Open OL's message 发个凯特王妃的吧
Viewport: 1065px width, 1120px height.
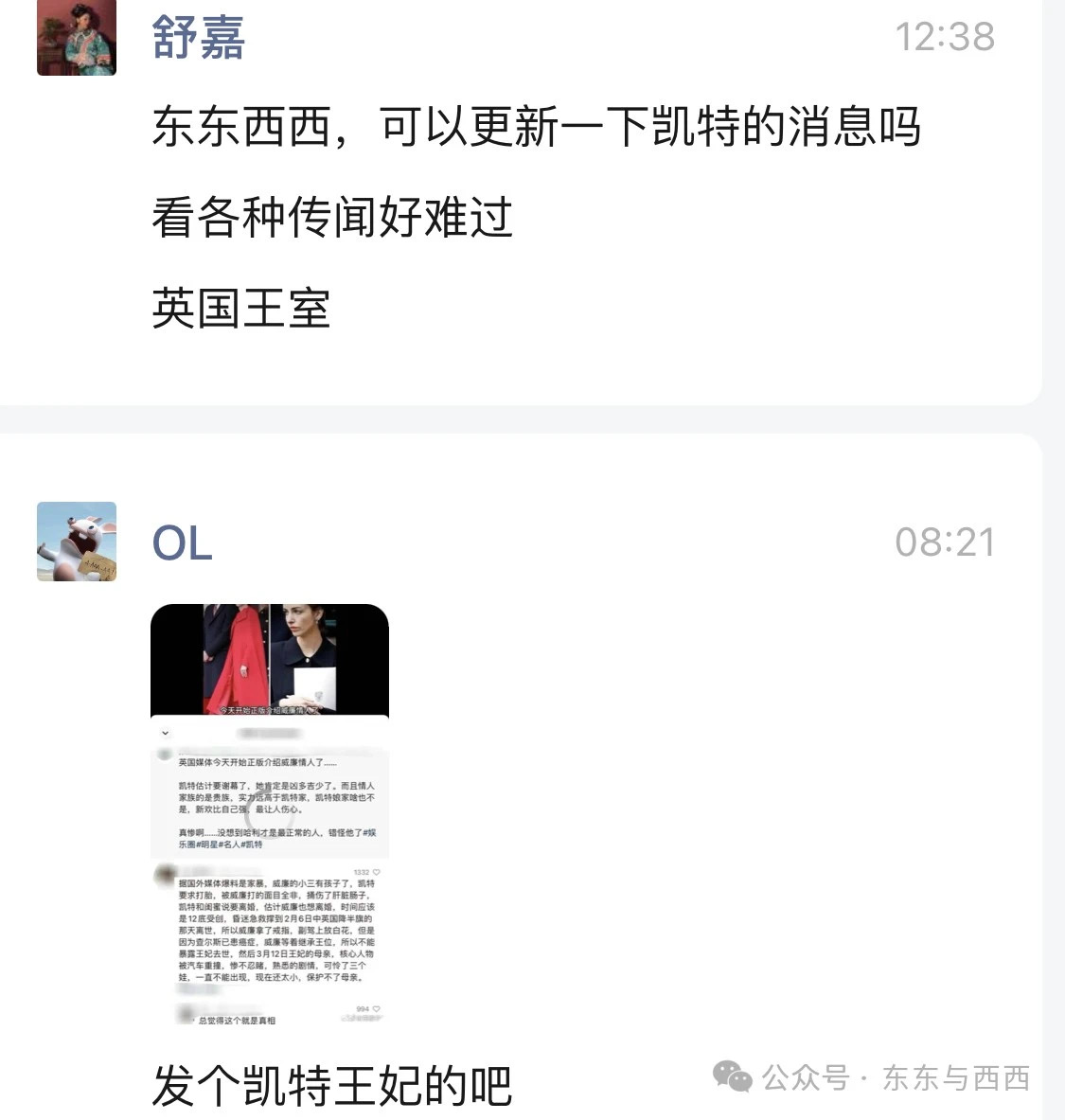coord(331,1086)
